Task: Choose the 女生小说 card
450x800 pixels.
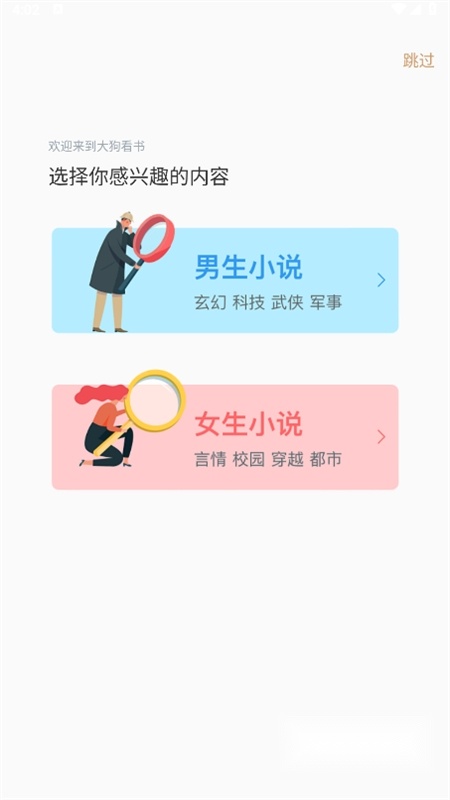Action: (225, 437)
